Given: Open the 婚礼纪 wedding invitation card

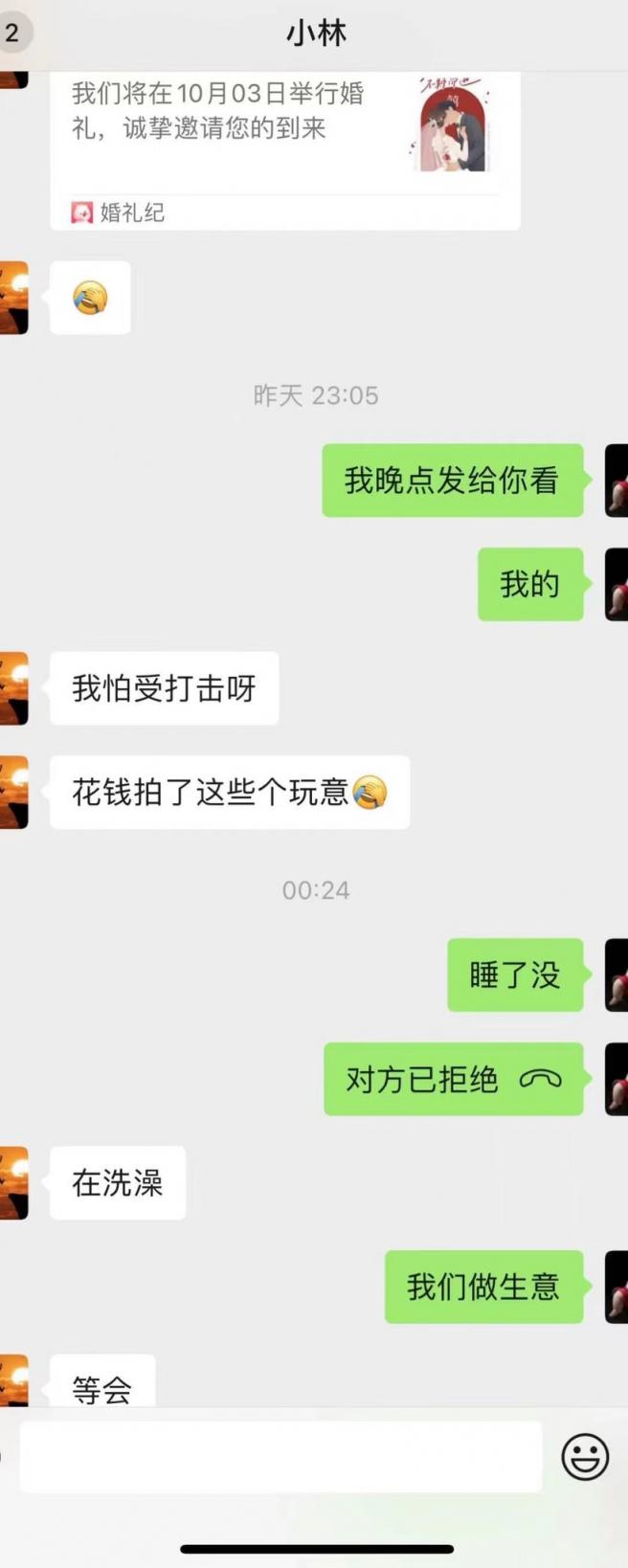Looking at the screenshot, I should pyautogui.click(x=284, y=144).
